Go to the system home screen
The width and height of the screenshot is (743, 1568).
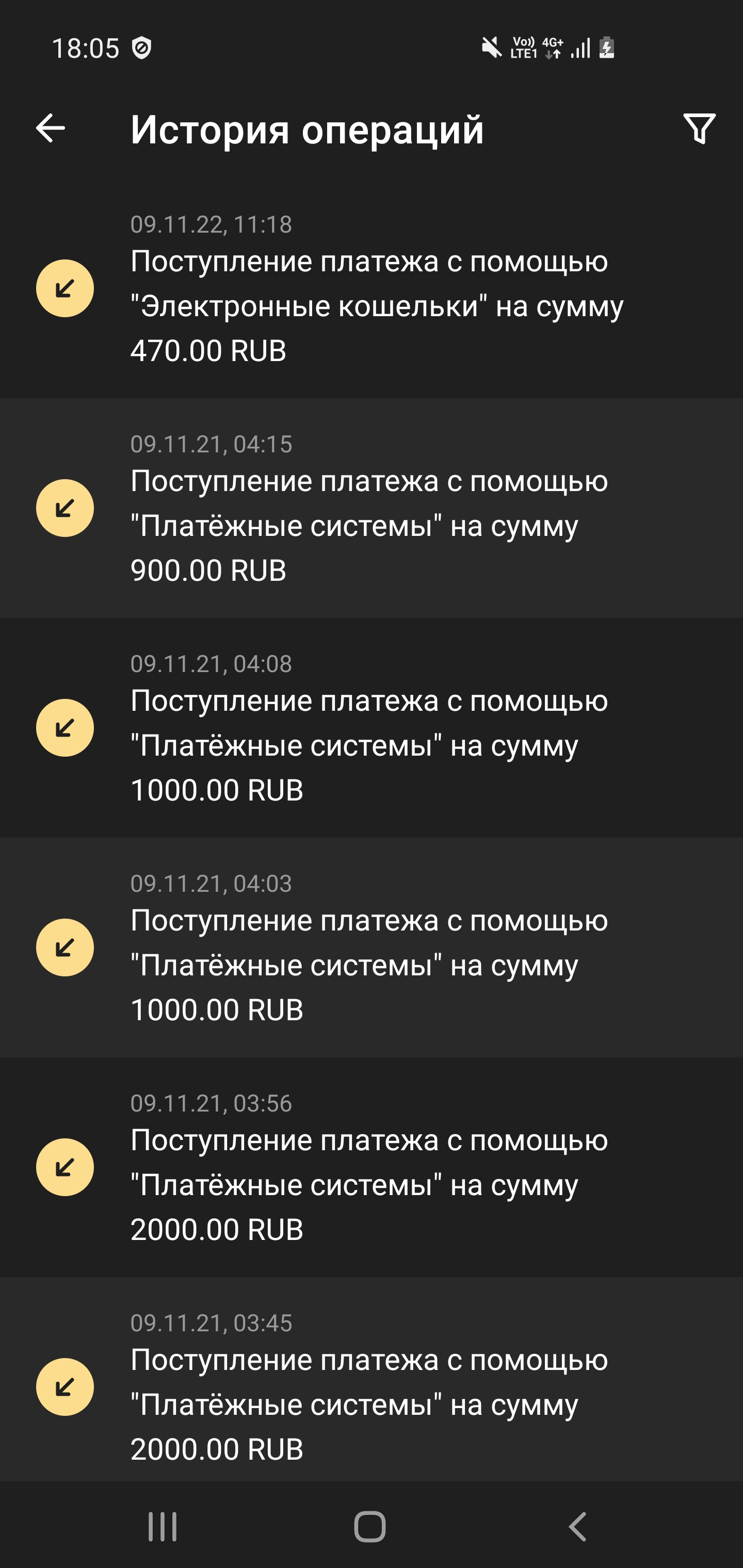coord(370,1527)
